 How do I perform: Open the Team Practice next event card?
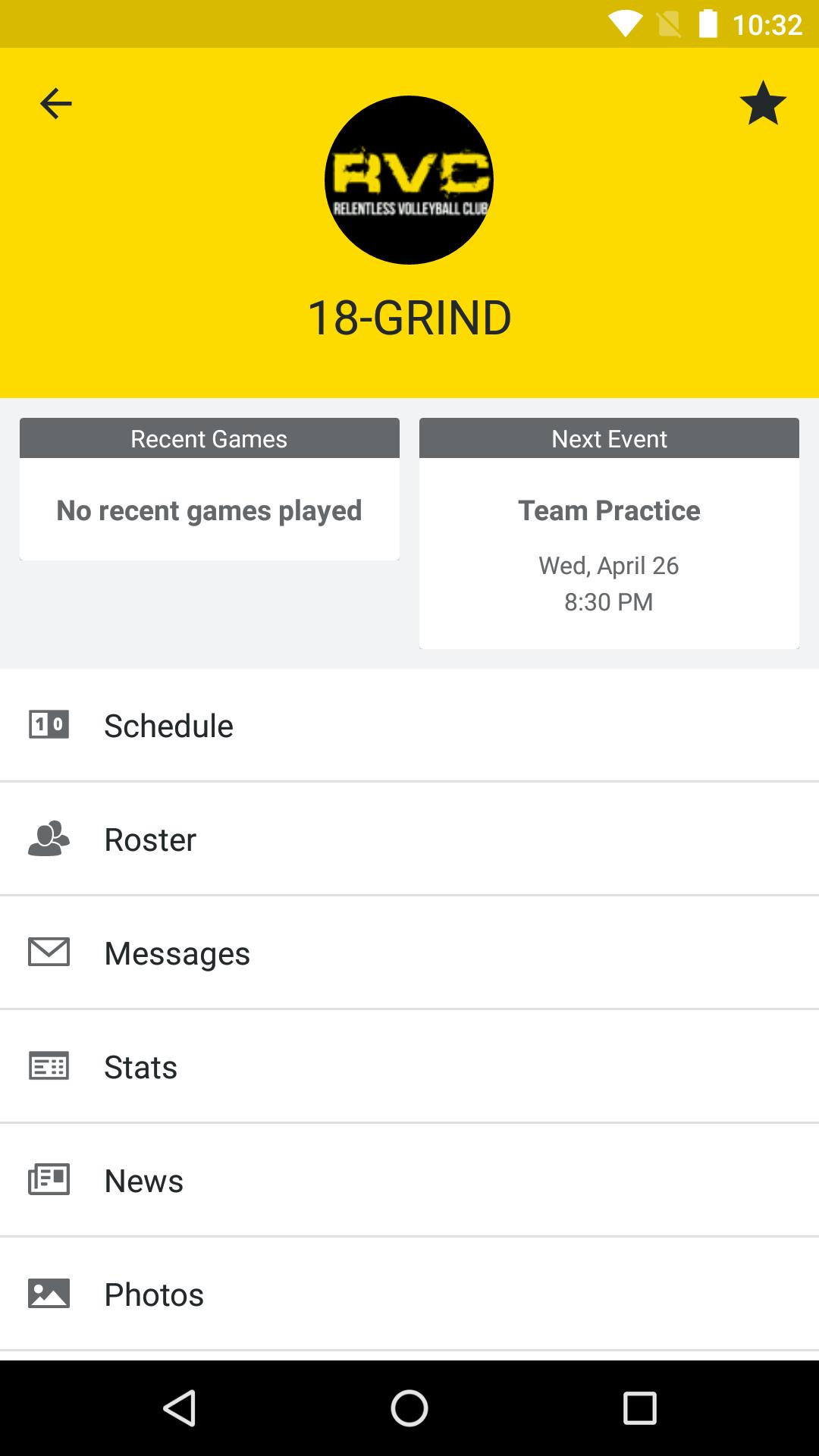[609, 554]
